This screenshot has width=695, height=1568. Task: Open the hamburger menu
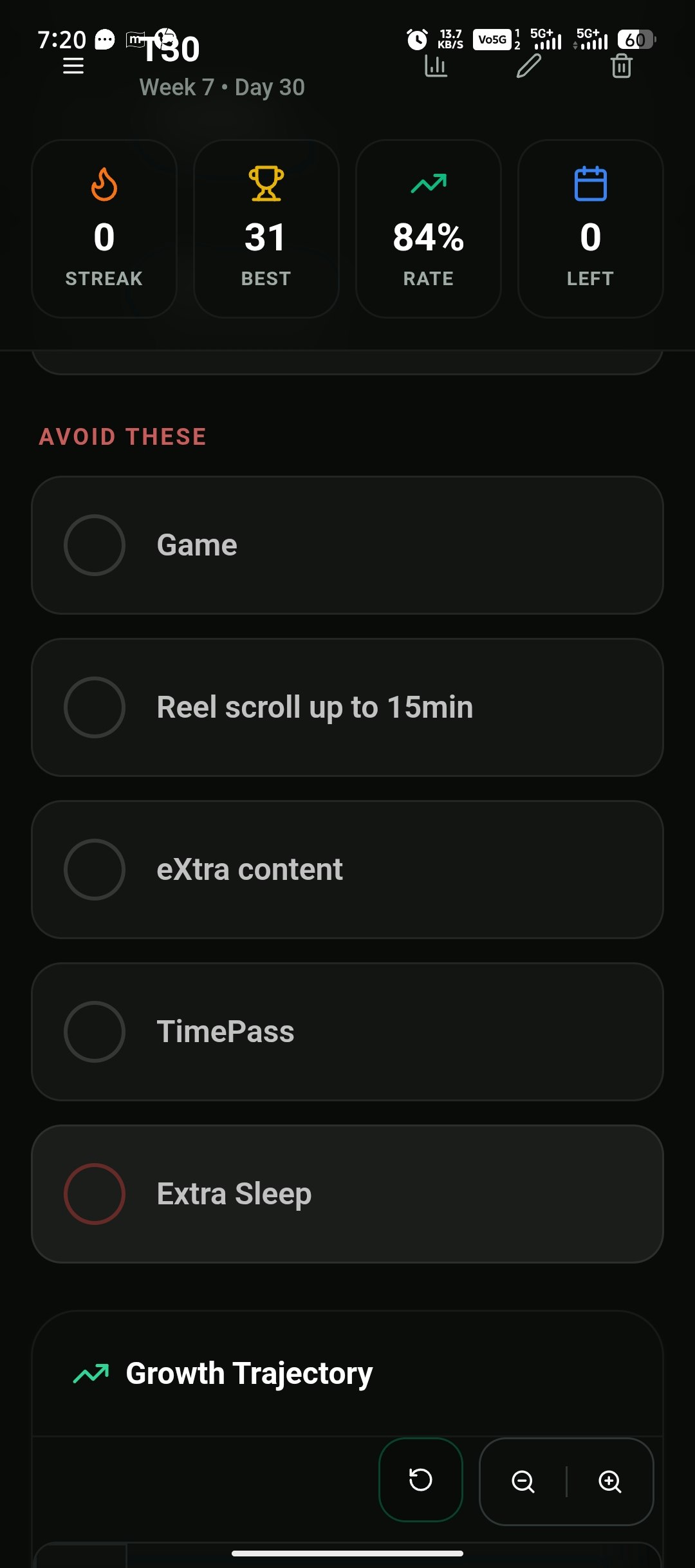(x=73, y=66)
